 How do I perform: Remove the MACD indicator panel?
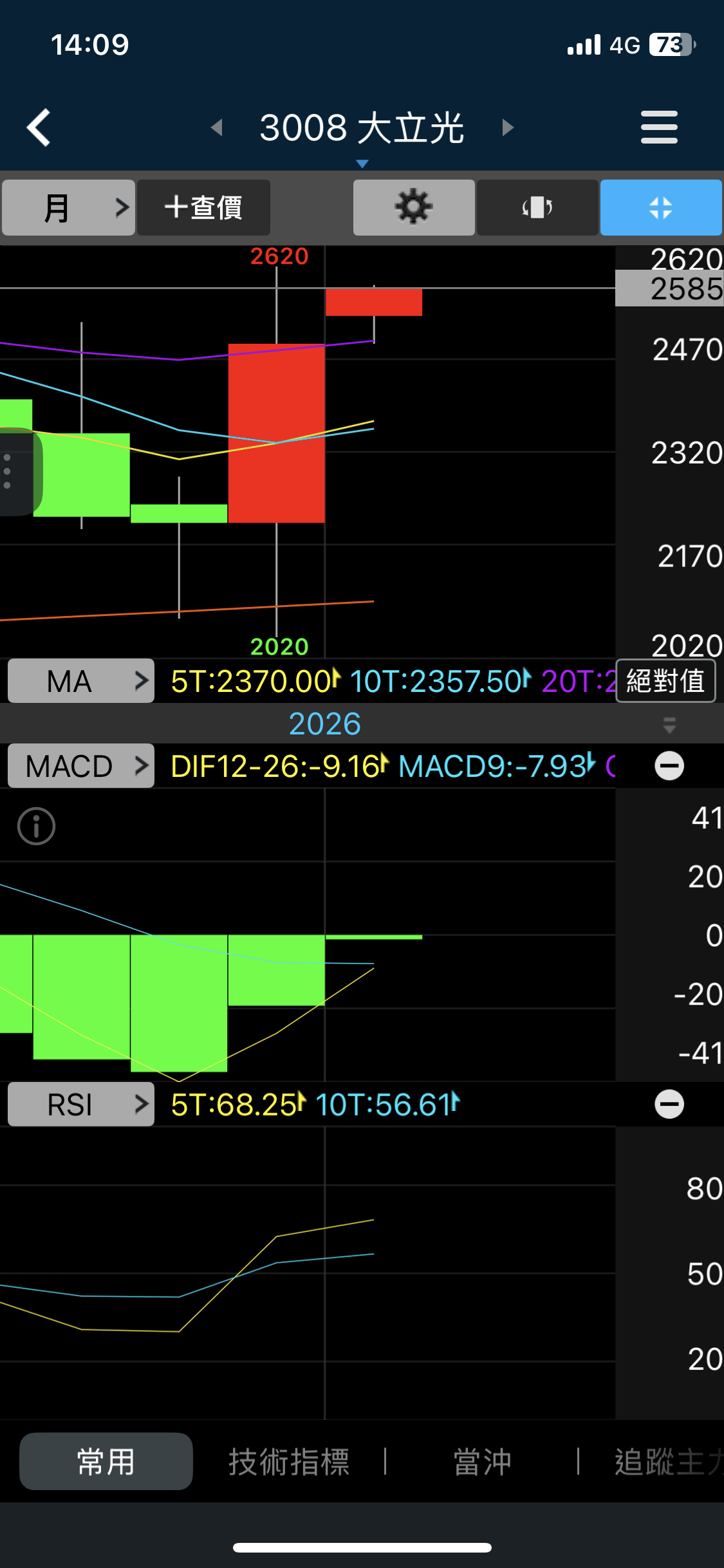click(669, 766)
